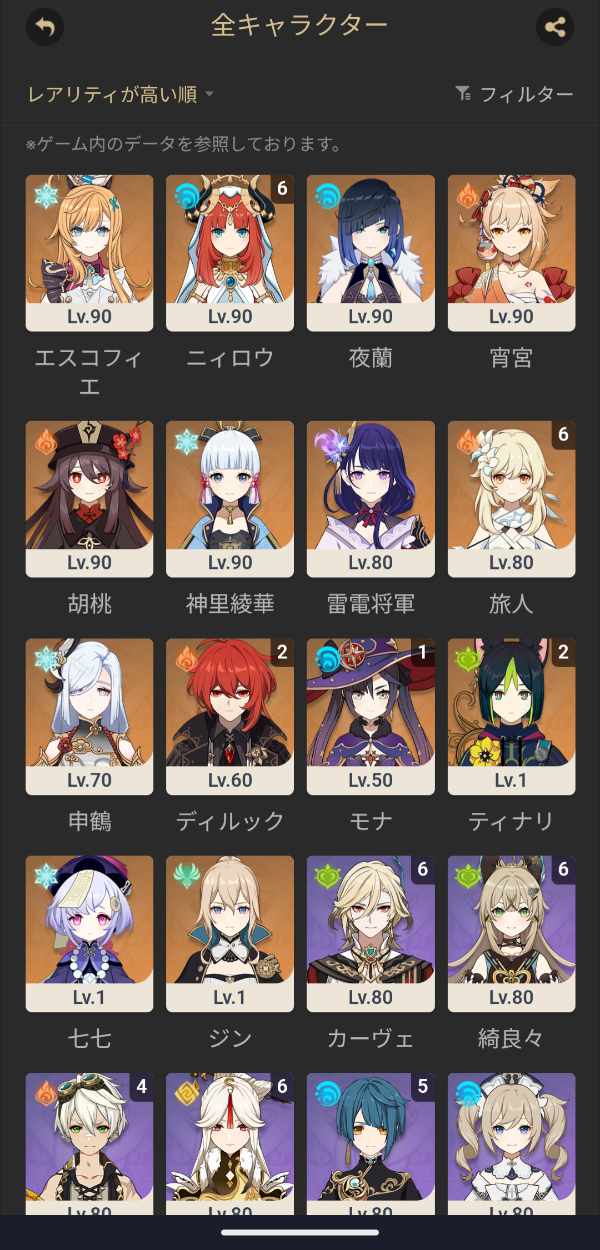The height and width of the screenshot is (1250, 600).
Task: Open the ティナリ character card
Action: pos(511,716)
